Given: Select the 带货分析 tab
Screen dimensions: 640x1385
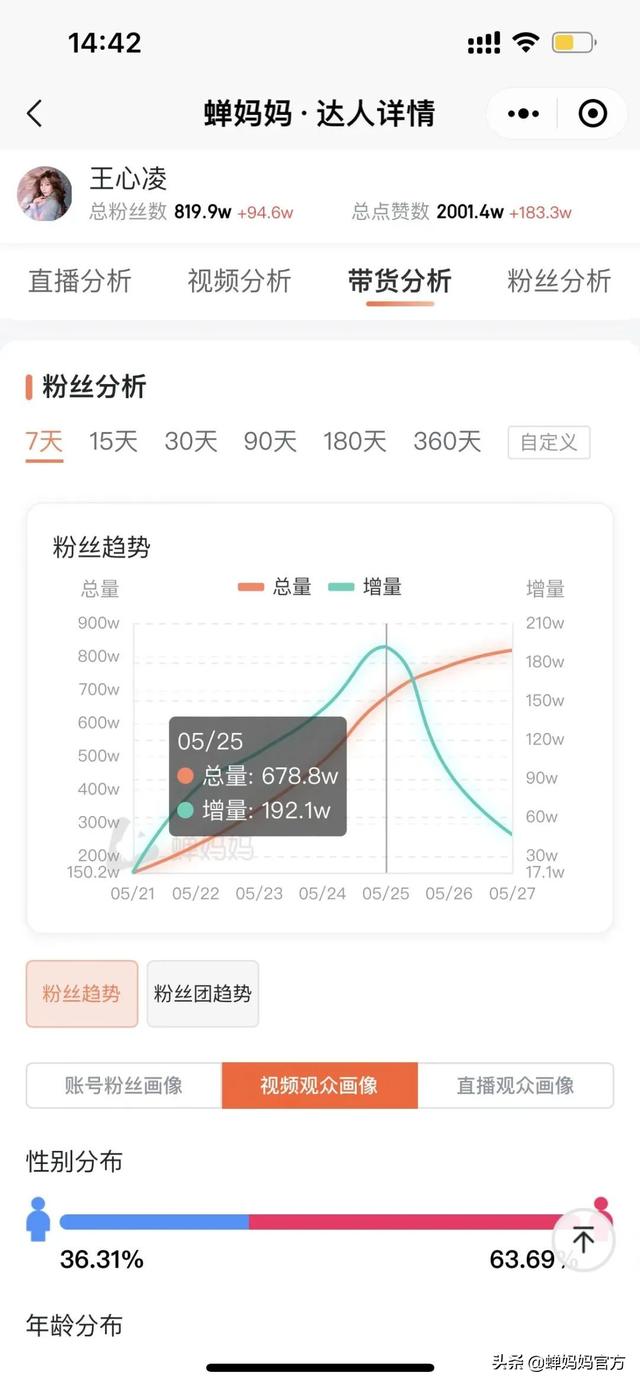Looking at the screenshot, I should (399, 281).
